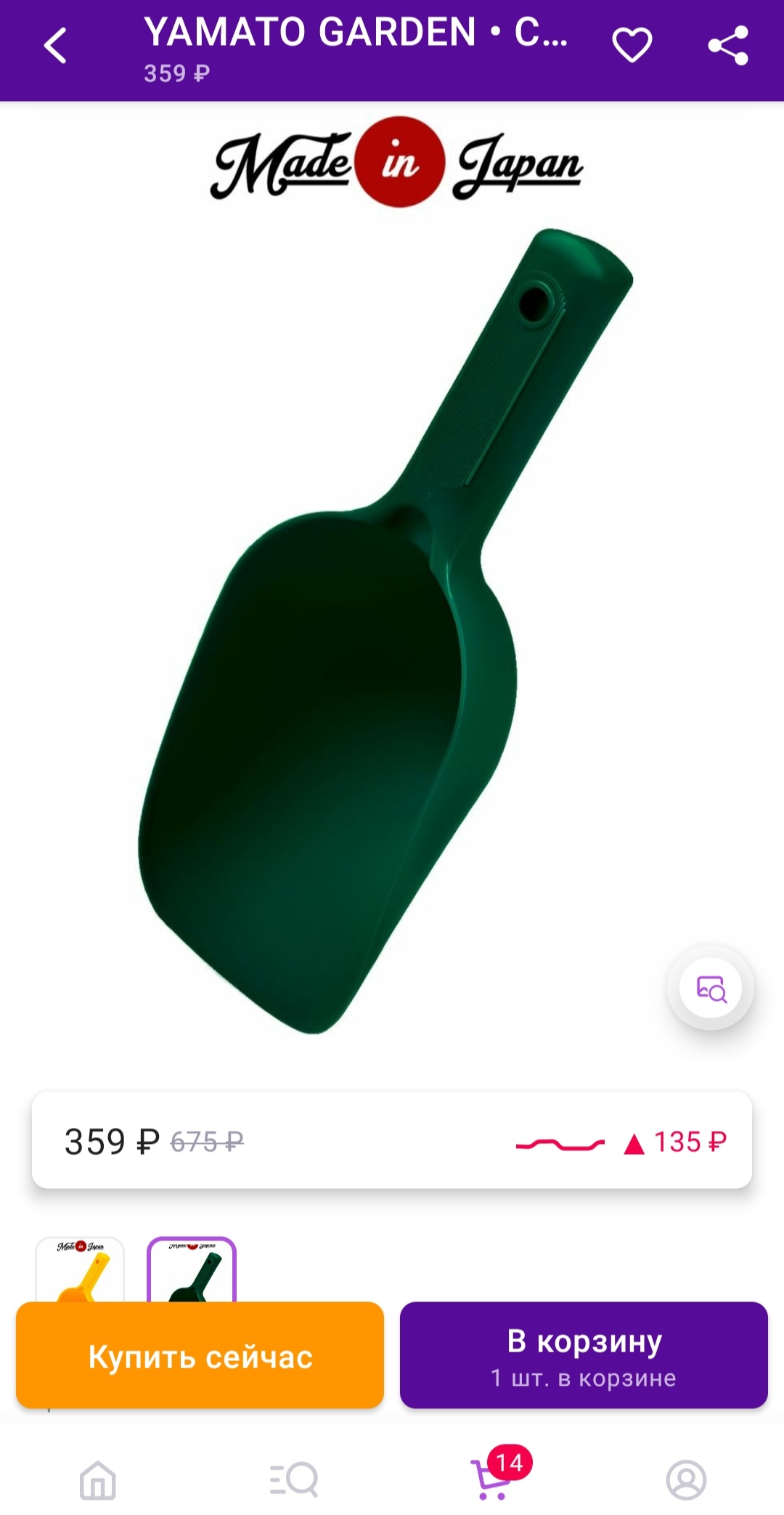This screenshot has height=1515, width=784.
Task: Open the profile tab
Action: click(x=686, y=1479)
